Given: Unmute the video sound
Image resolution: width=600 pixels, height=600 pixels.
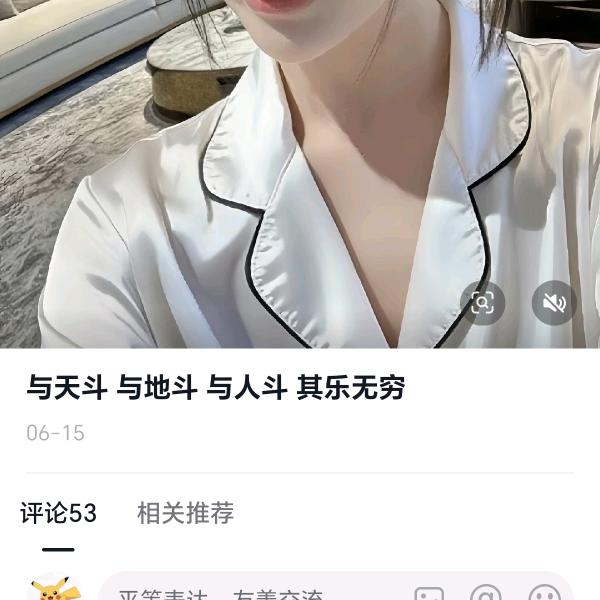Looking at the screenshot, I should [x=554, y=302].
